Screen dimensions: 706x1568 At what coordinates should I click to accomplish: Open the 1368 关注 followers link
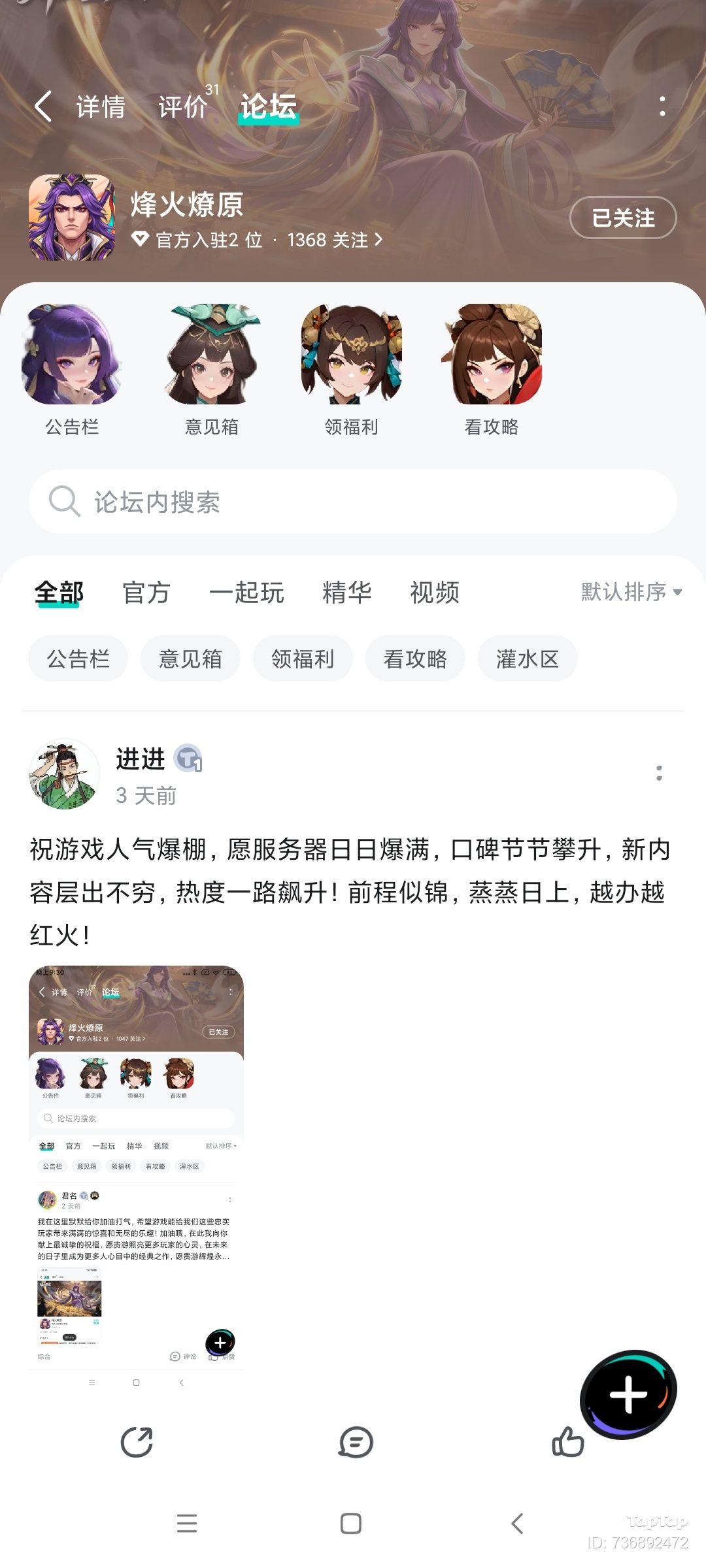335,240
